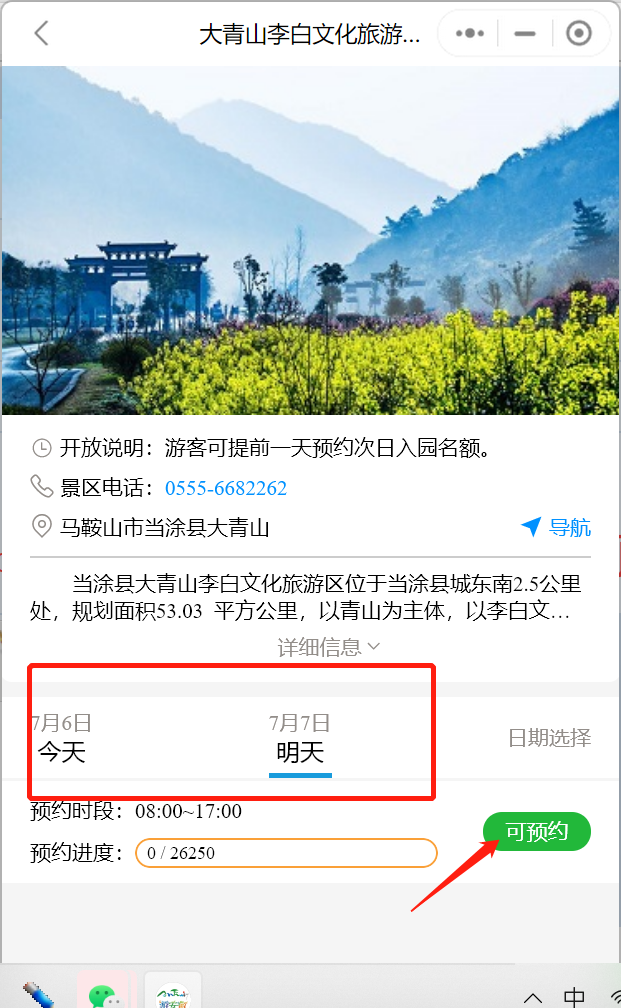Go back using the top-left arrow
The width and height of the screenshot is (621, 1008).
click(41, 33)
